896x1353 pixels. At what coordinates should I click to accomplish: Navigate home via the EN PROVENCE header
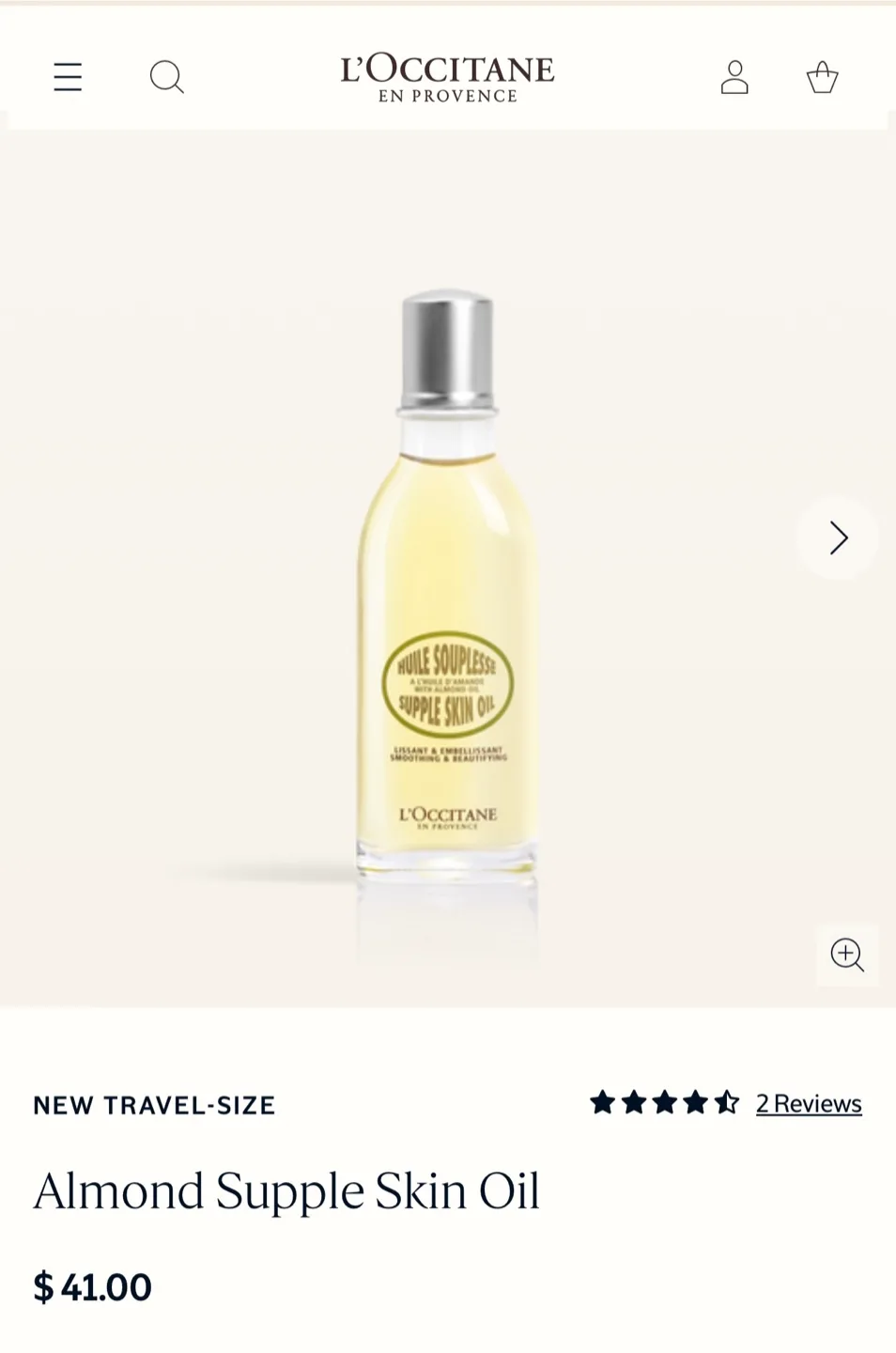pyautogui.click(x=447, y=95)
